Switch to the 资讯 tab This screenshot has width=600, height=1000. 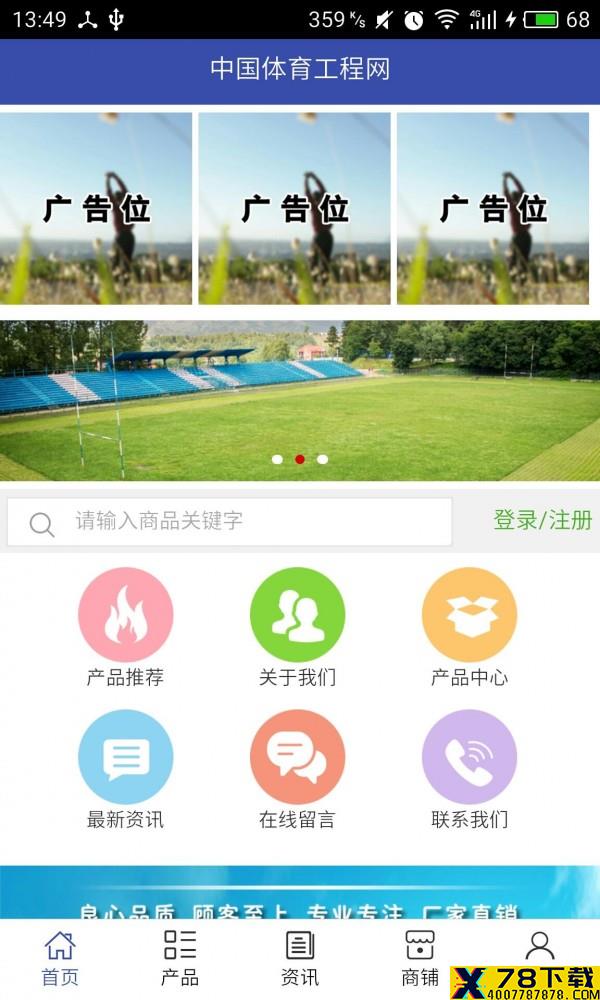[x=300, y=959]
